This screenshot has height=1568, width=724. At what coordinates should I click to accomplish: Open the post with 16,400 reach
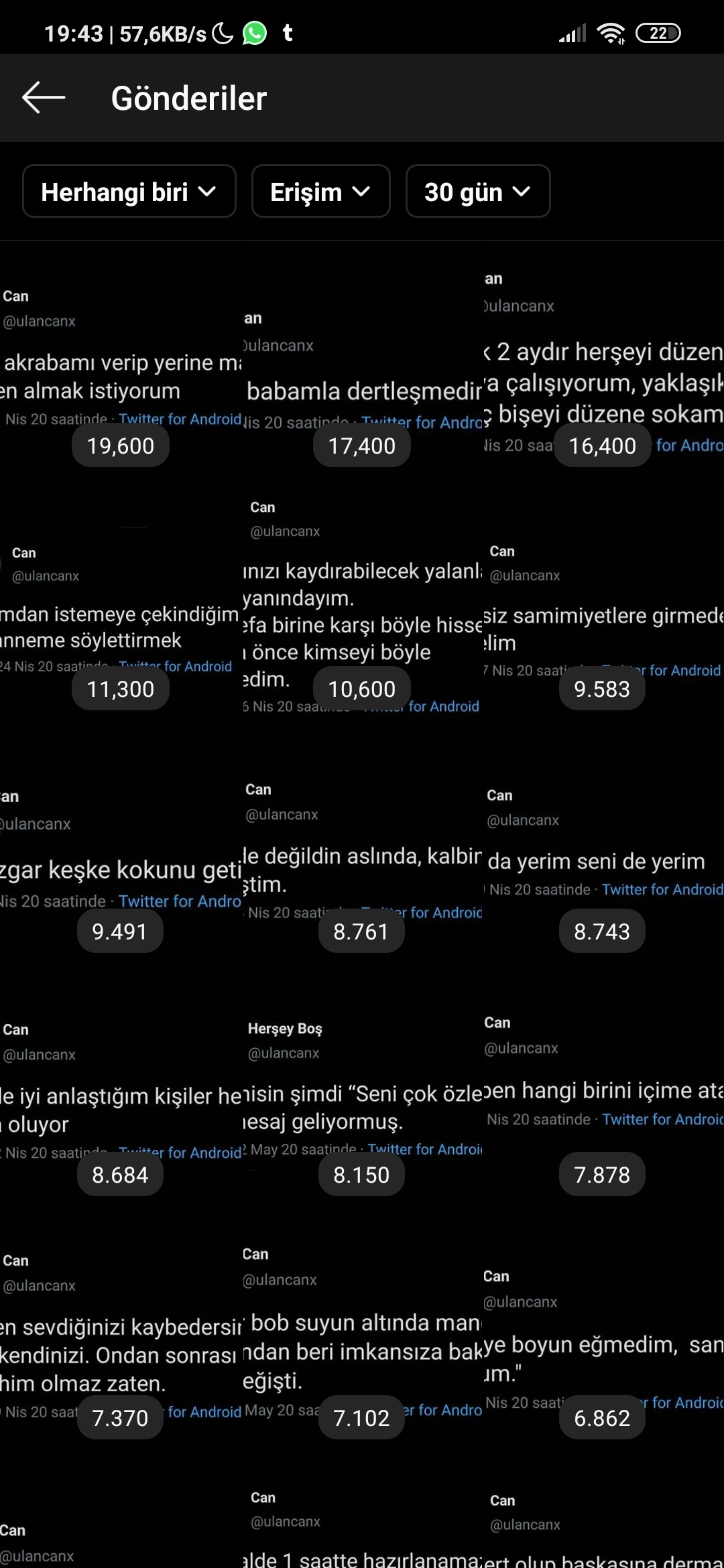coord(603,363)
